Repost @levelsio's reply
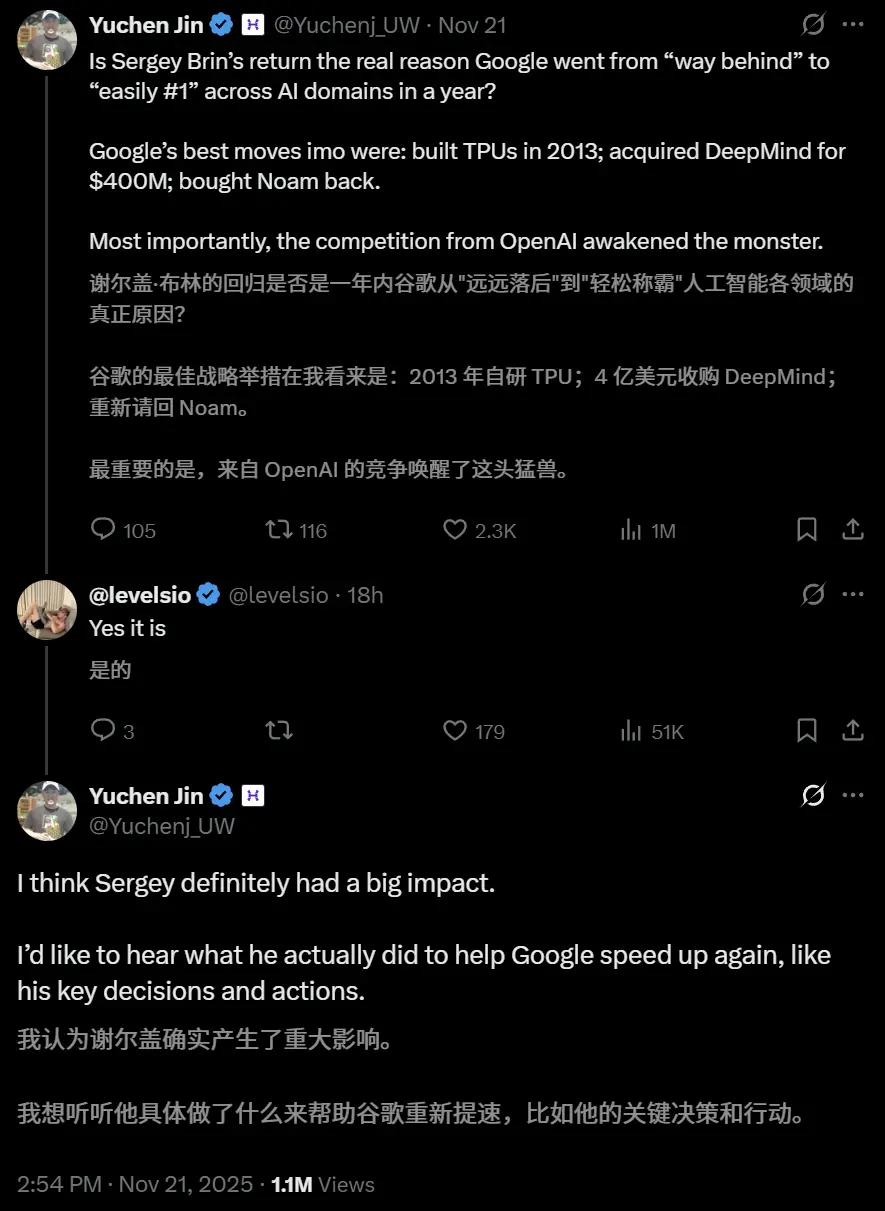The image size is (885, 1211). pos(279,731)
